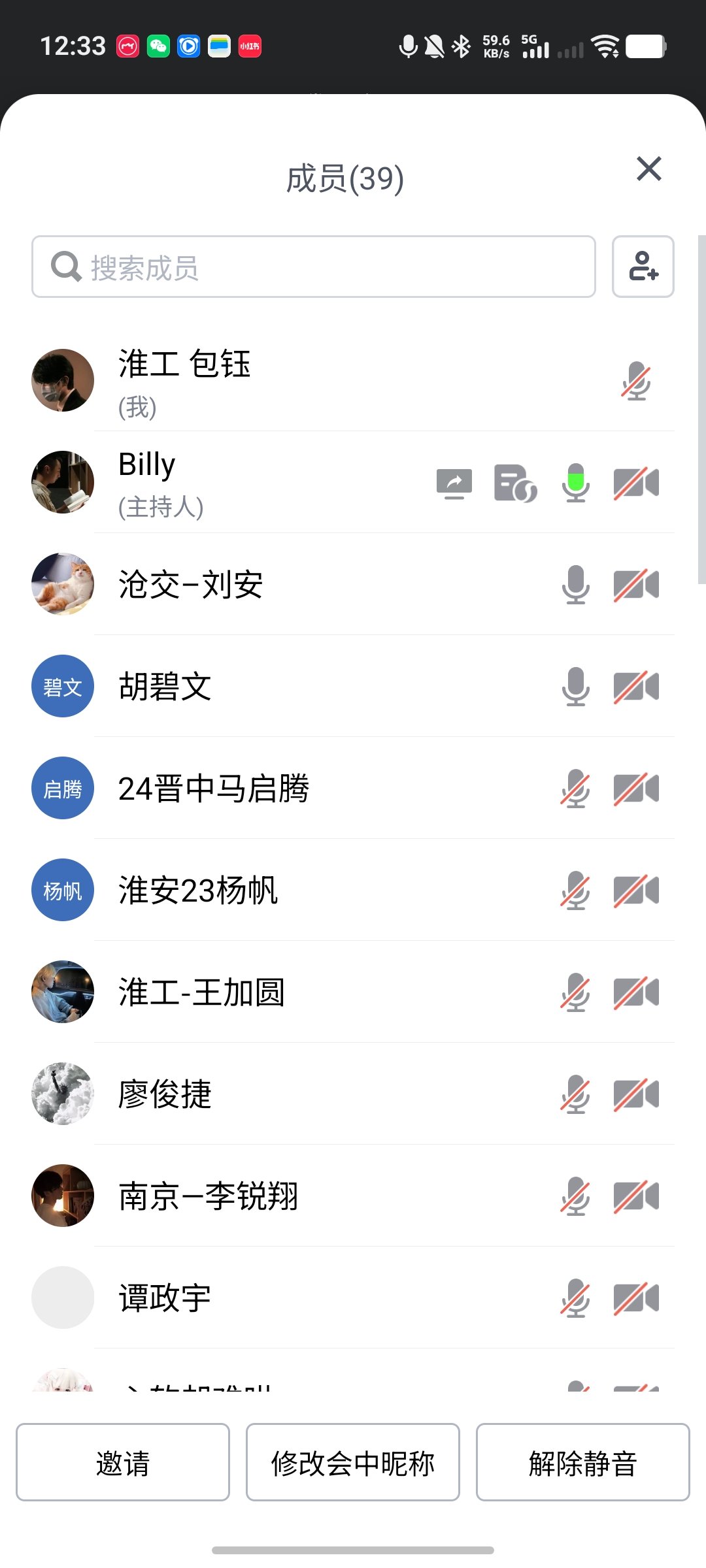This screenshot has width=706, height=1568.
Task: Toggle 南京-李锐翔's video off icon
Action: [636, 1196]
